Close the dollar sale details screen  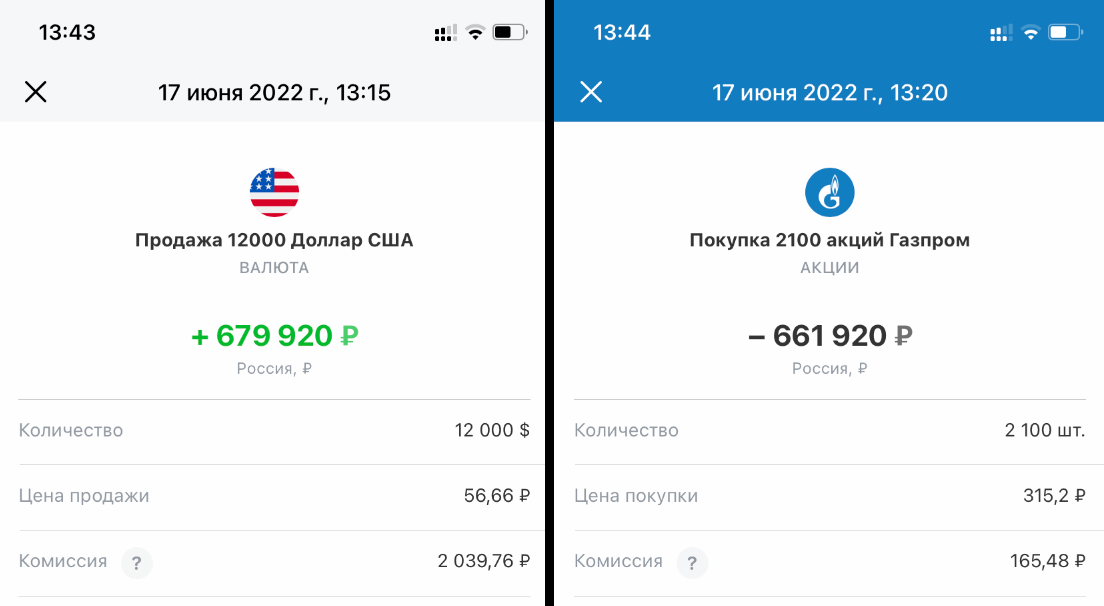point(36,93)
